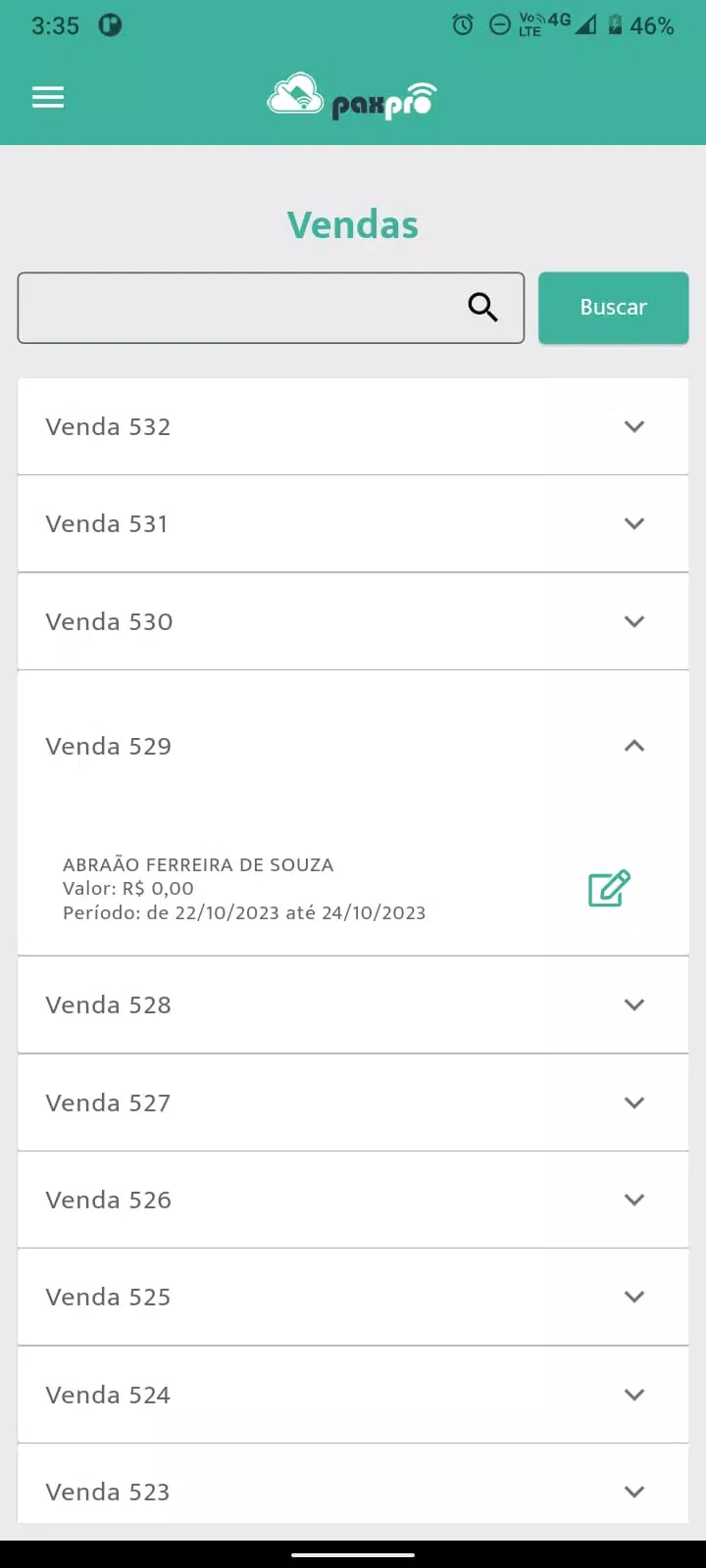Screen dimensions: 706x1568
Task: Expand Venda 526
Action: point(353,1200)
